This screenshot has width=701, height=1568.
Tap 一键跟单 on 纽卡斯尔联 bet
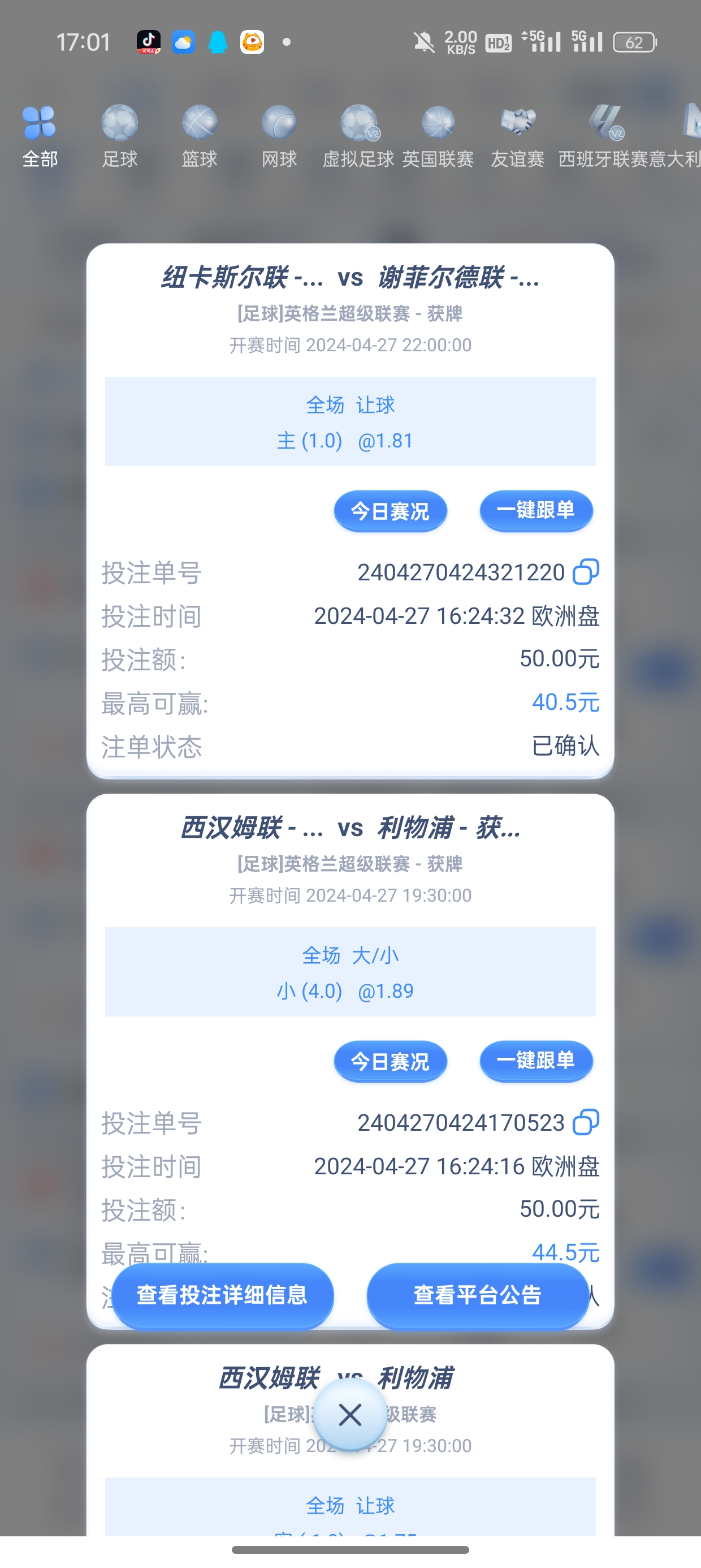click(x=535, y=510)
